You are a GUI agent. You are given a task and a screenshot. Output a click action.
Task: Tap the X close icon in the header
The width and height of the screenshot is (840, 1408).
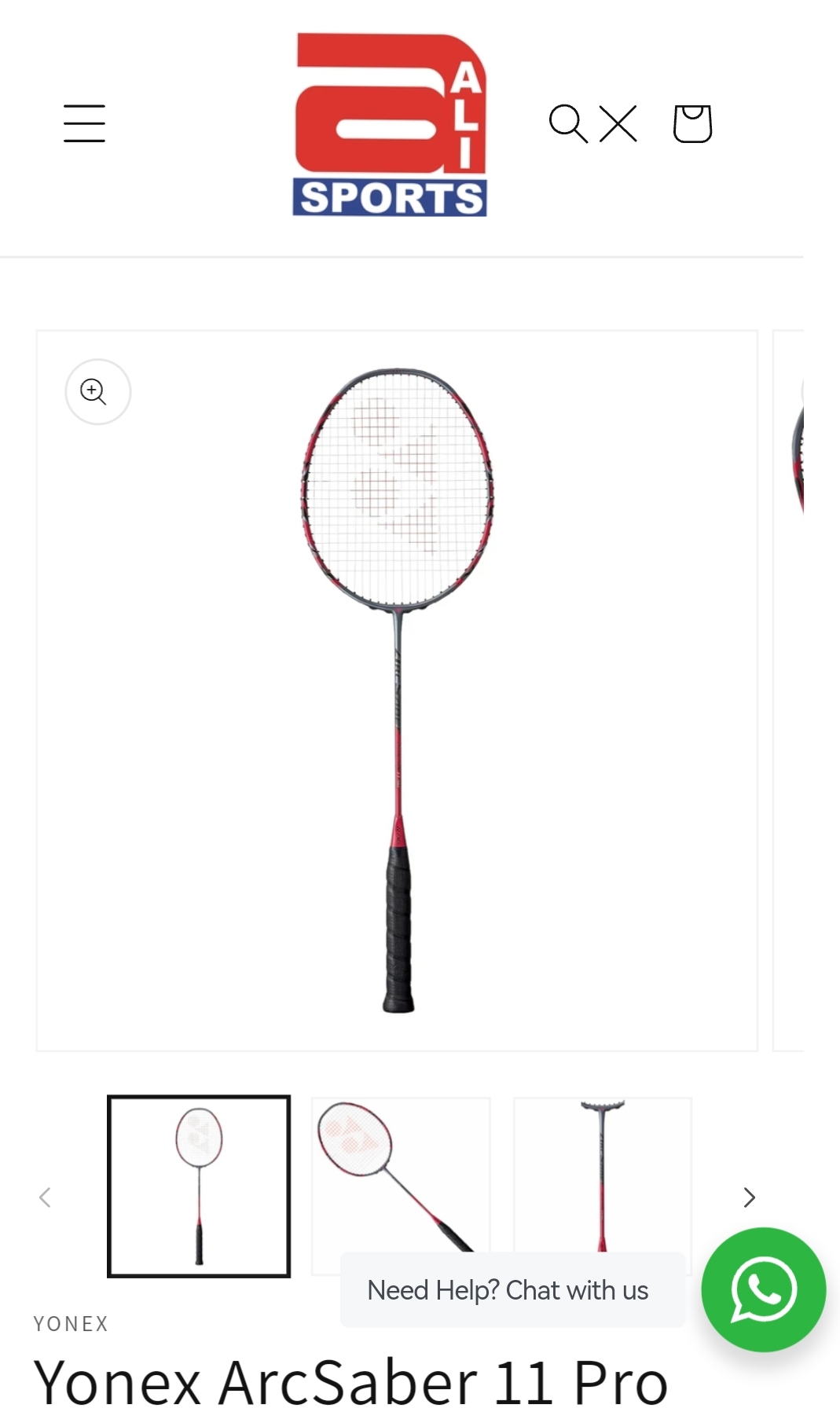[618, 123]
